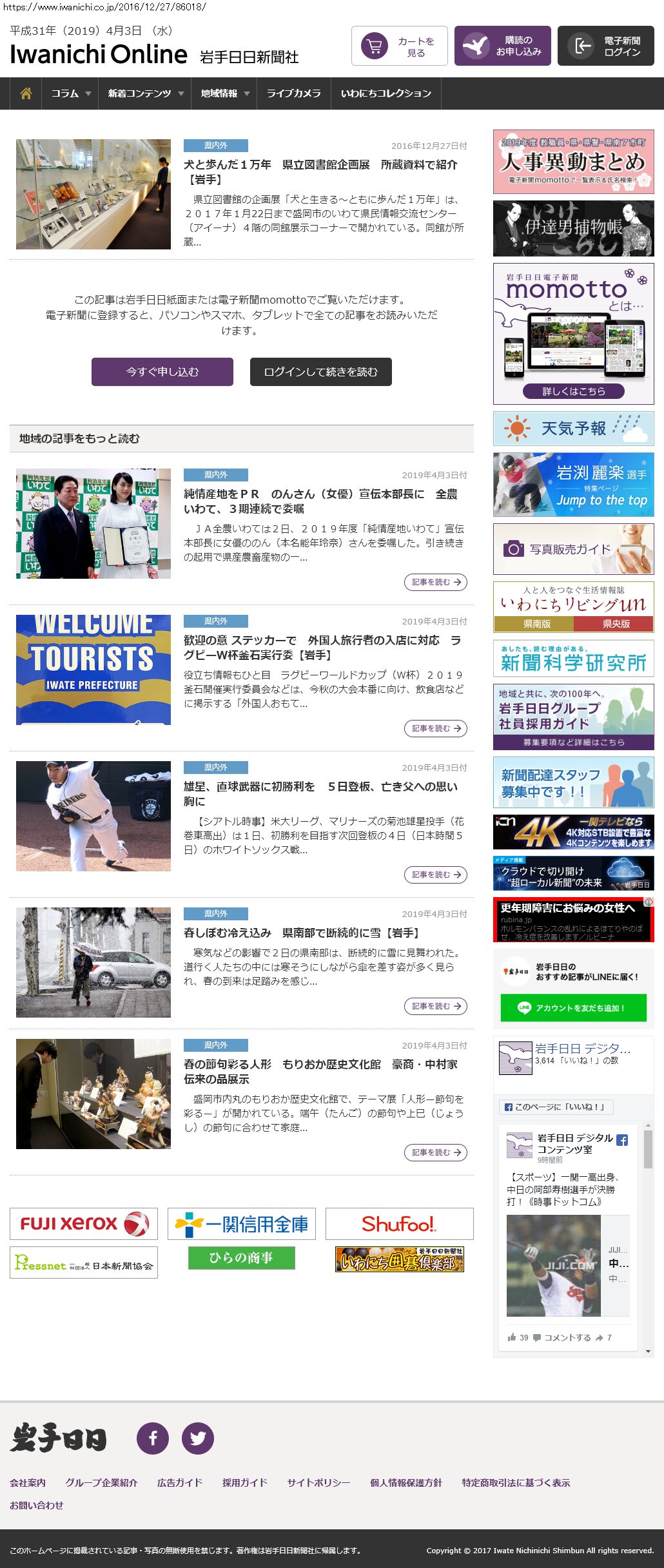Image resolution: width=664 pixels, height=1568 pixels.
Task: Expand the コラム dropdown menu
Action: (70, 93)
